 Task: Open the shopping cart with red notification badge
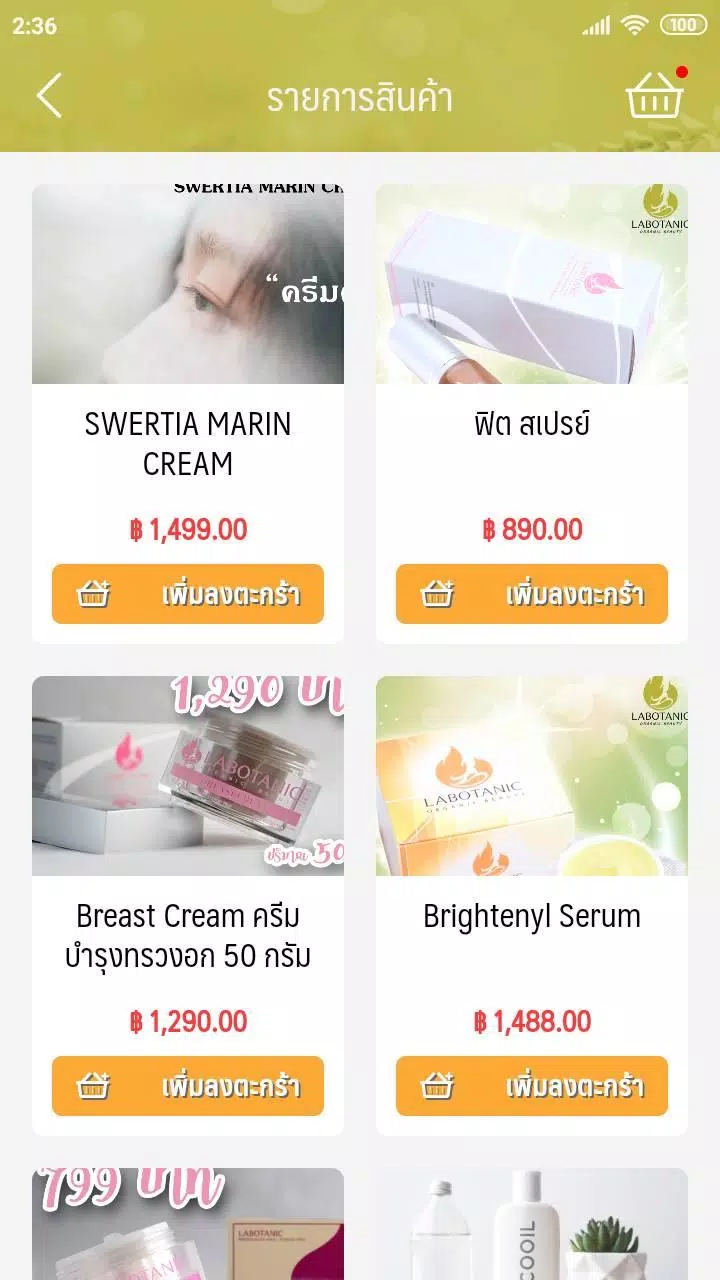[x=655, y=96]
